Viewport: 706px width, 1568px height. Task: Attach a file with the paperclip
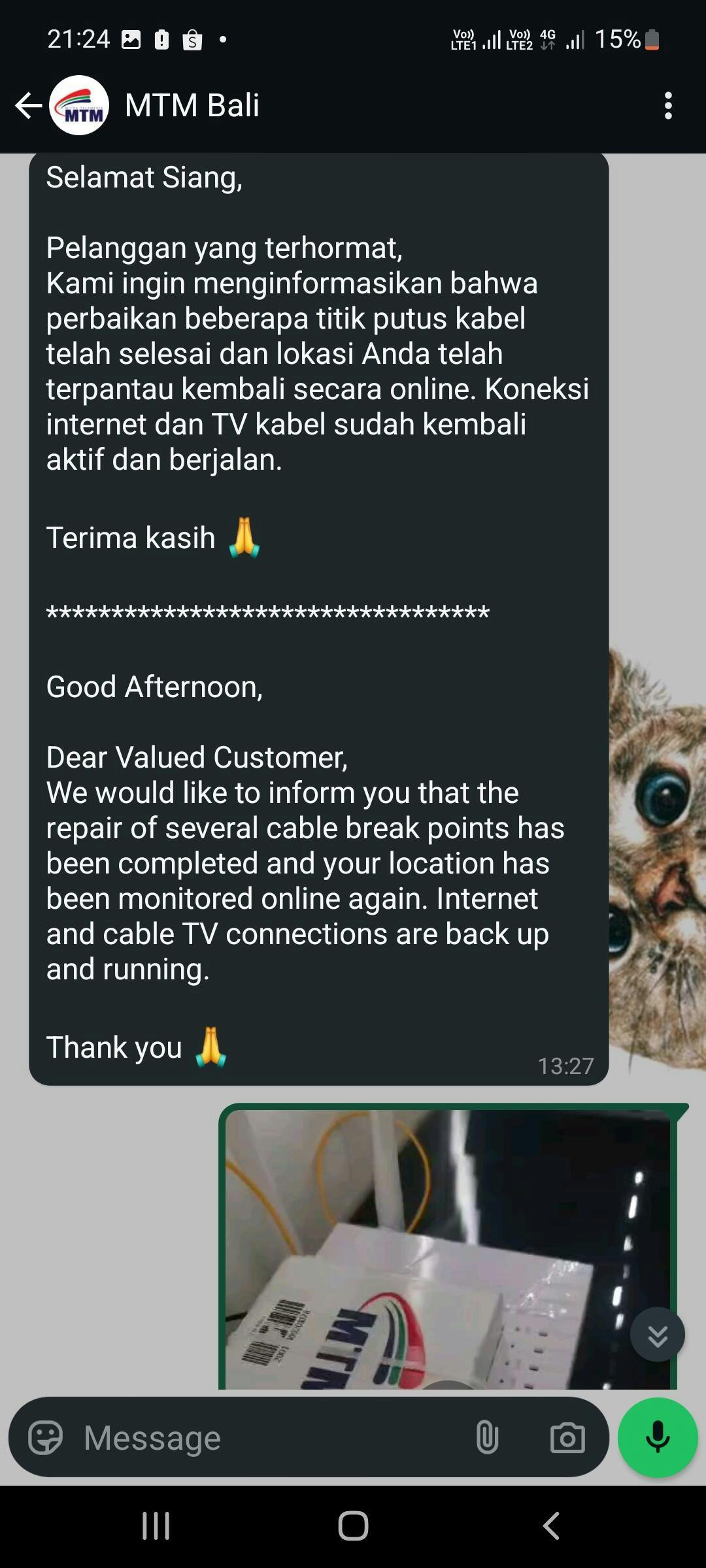pos(487,1437)
